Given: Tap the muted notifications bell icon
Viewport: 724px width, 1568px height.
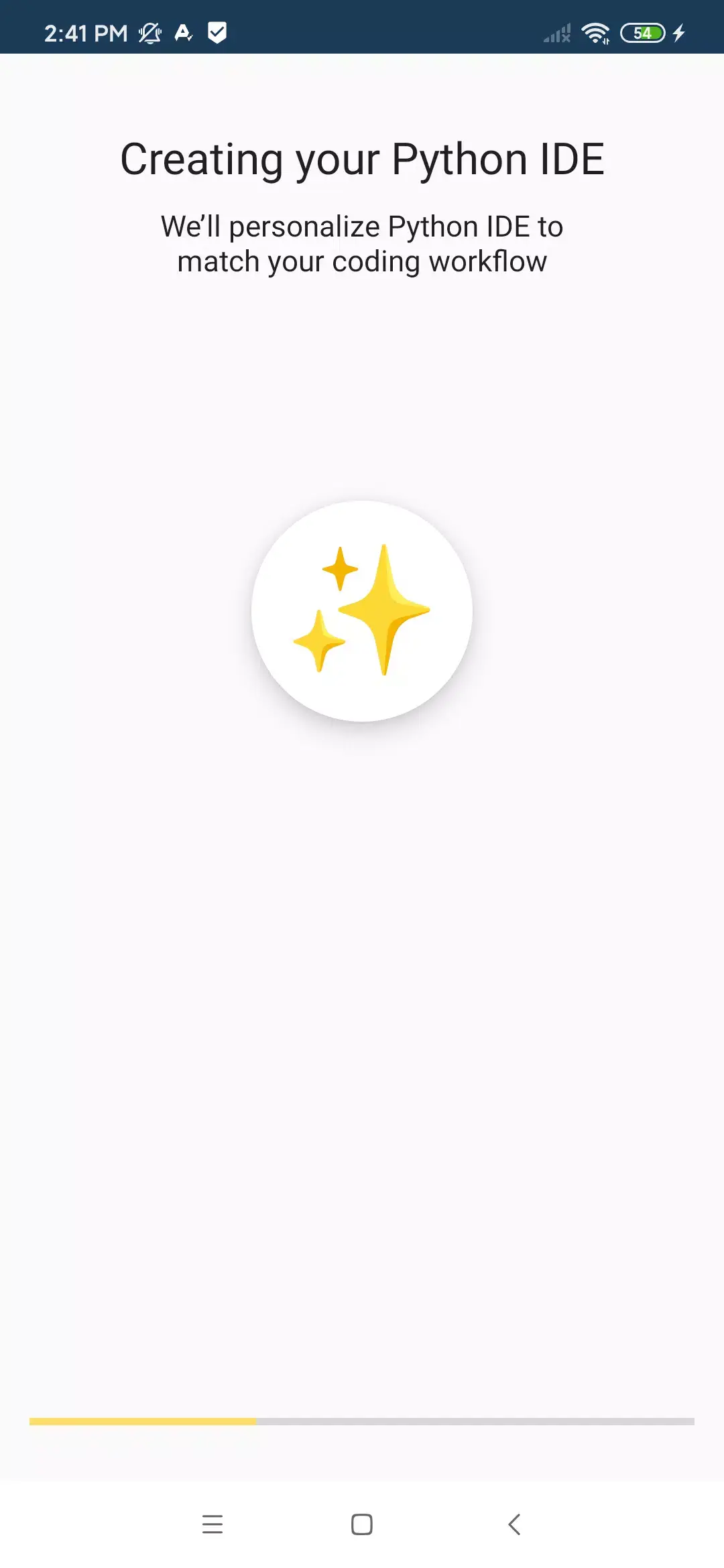Looking at the screenshot, I should [150, 33].
